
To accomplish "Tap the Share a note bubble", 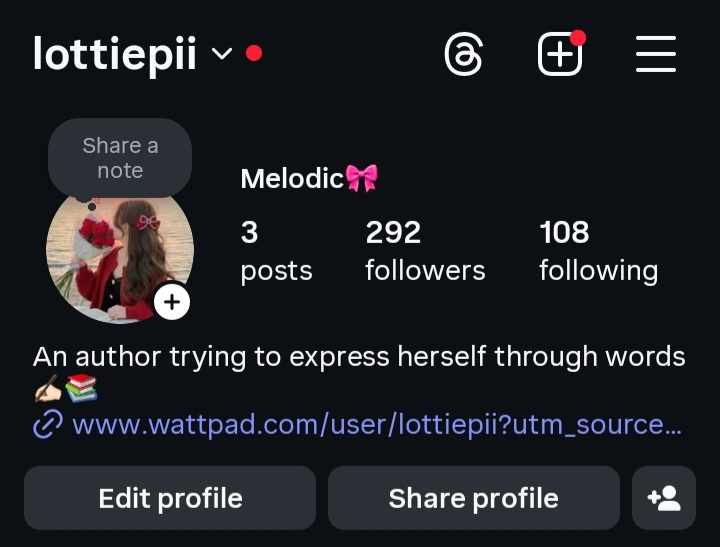I will pyautogui.click(x=120, y=158).
